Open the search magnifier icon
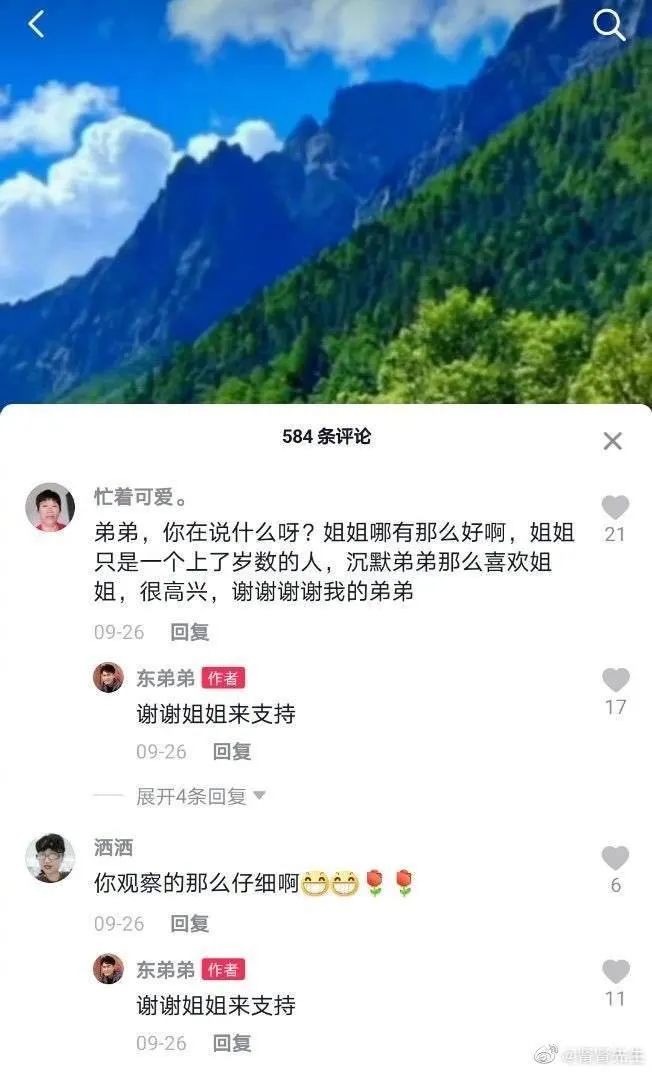The height and width of the screenshot is (1072, 652). (609, 25)
